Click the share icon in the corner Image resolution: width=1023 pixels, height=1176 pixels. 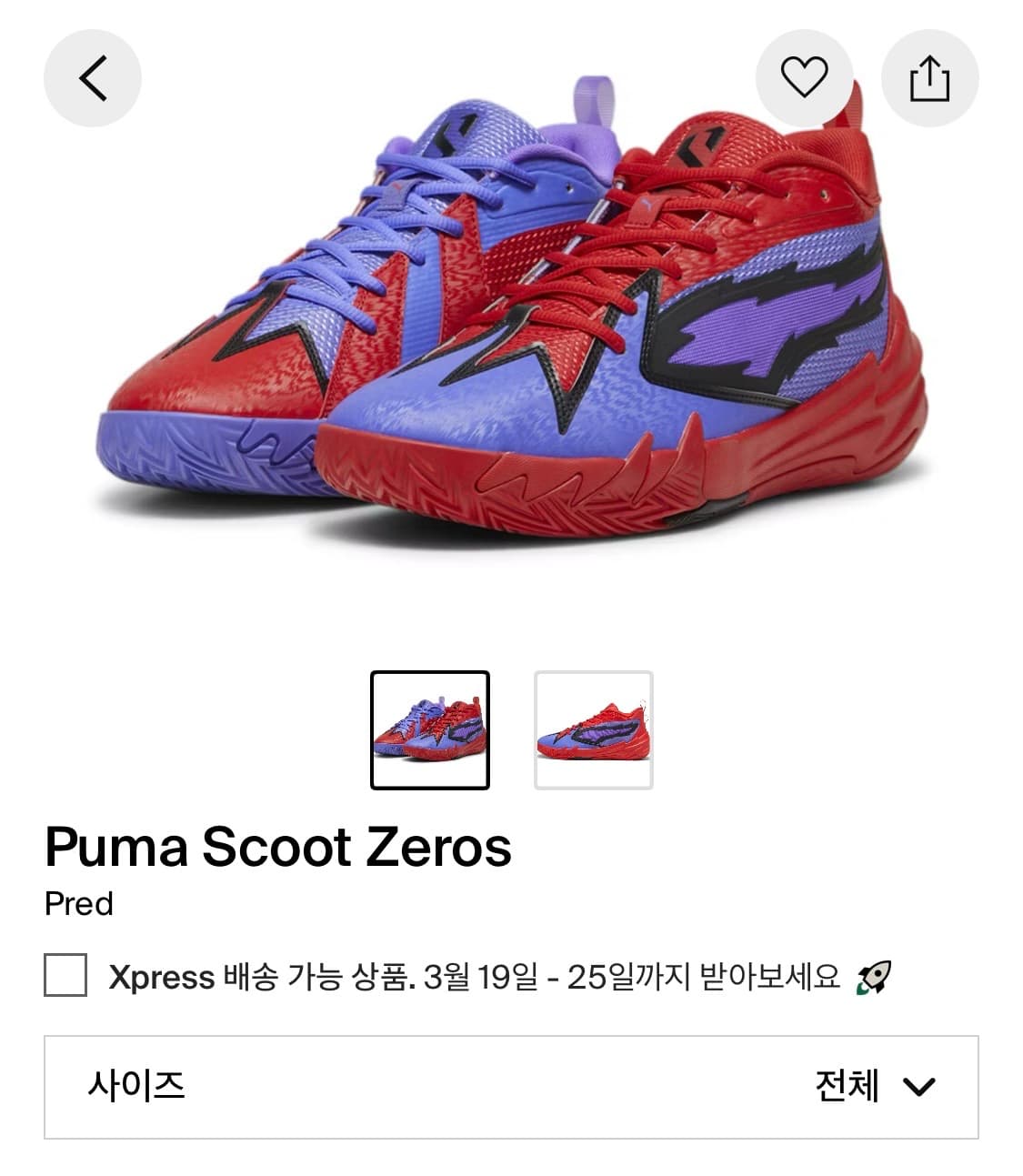(930, 77)
